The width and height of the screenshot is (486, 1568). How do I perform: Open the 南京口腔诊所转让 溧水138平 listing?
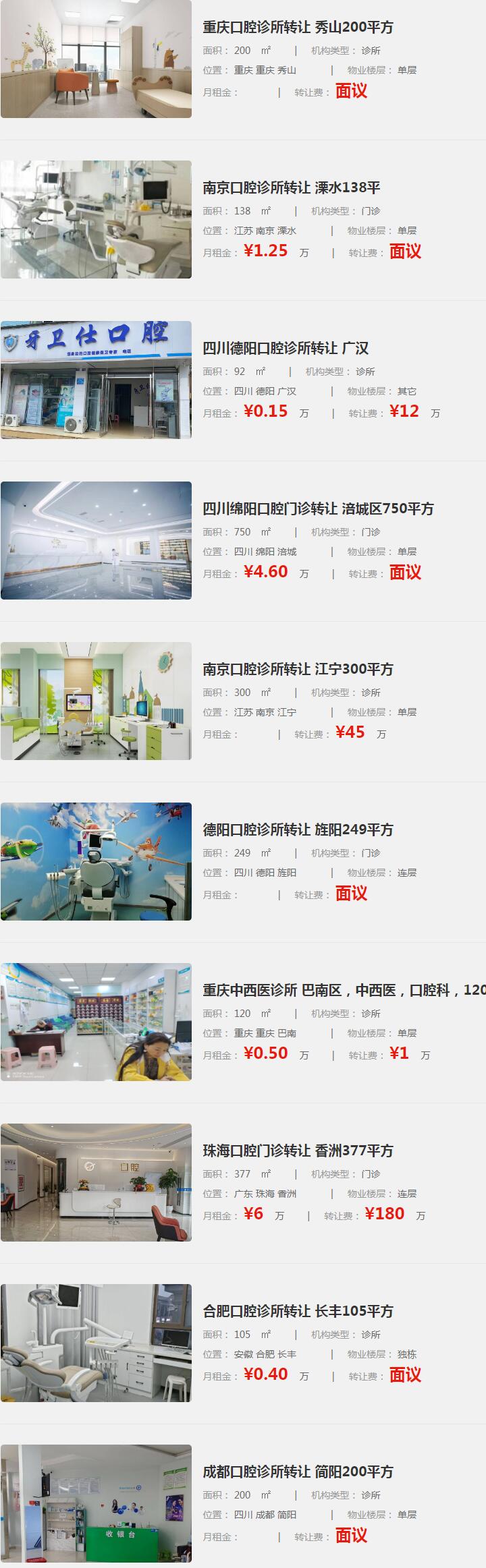[x=292, y=187]
